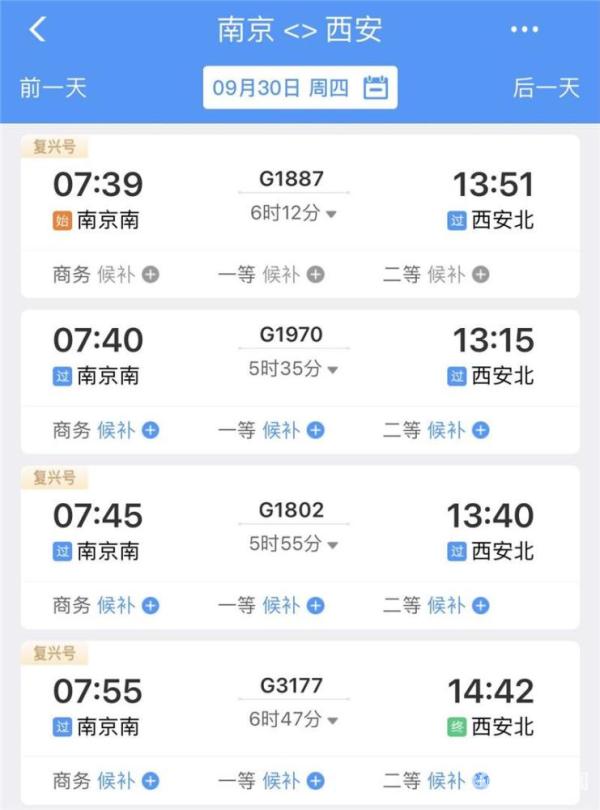Open train G3177 arriving 14:42
The image size is (600, 810).
click(x=493, y=692)
